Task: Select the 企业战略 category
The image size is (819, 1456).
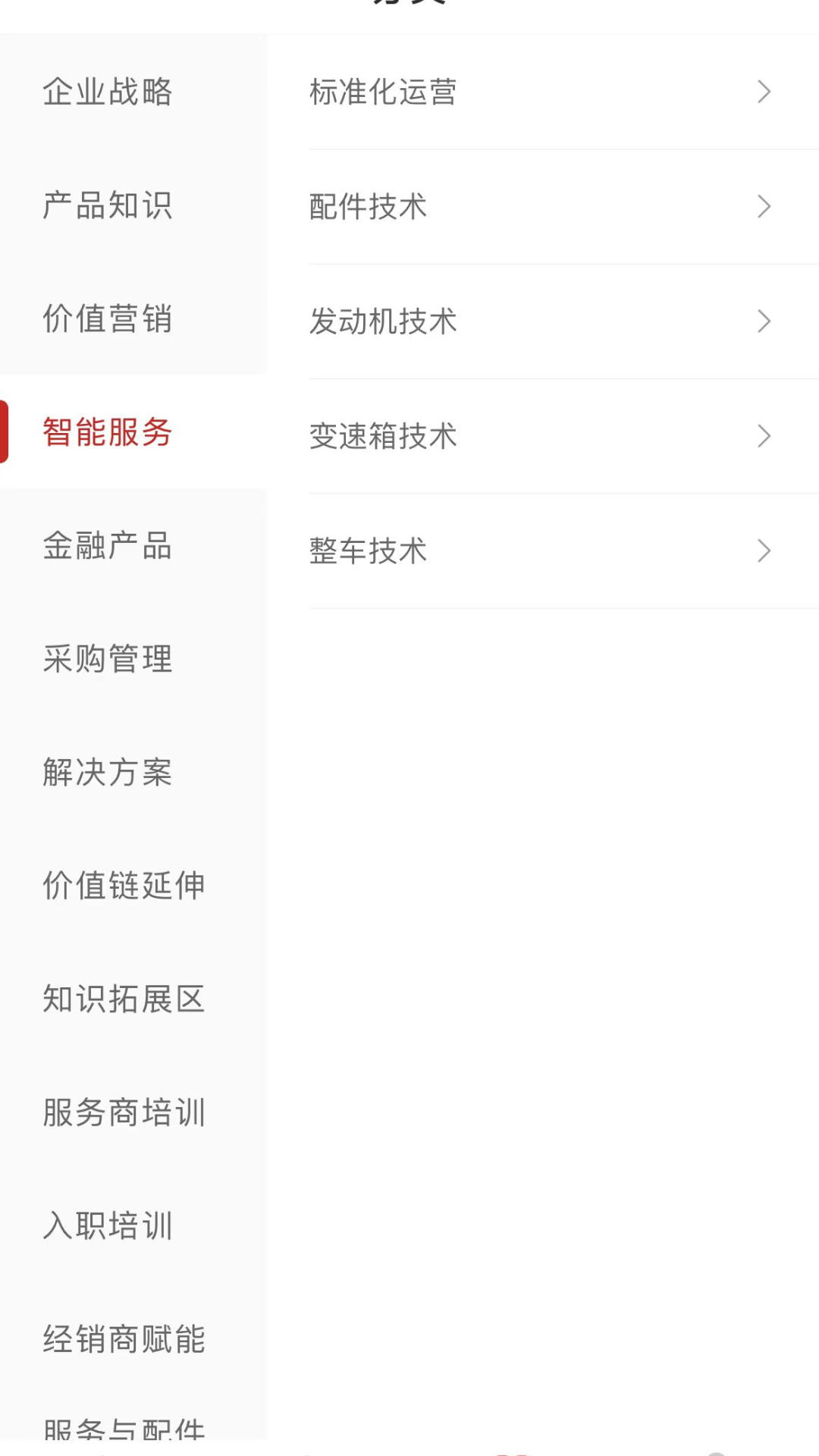Action: point(108,92)
